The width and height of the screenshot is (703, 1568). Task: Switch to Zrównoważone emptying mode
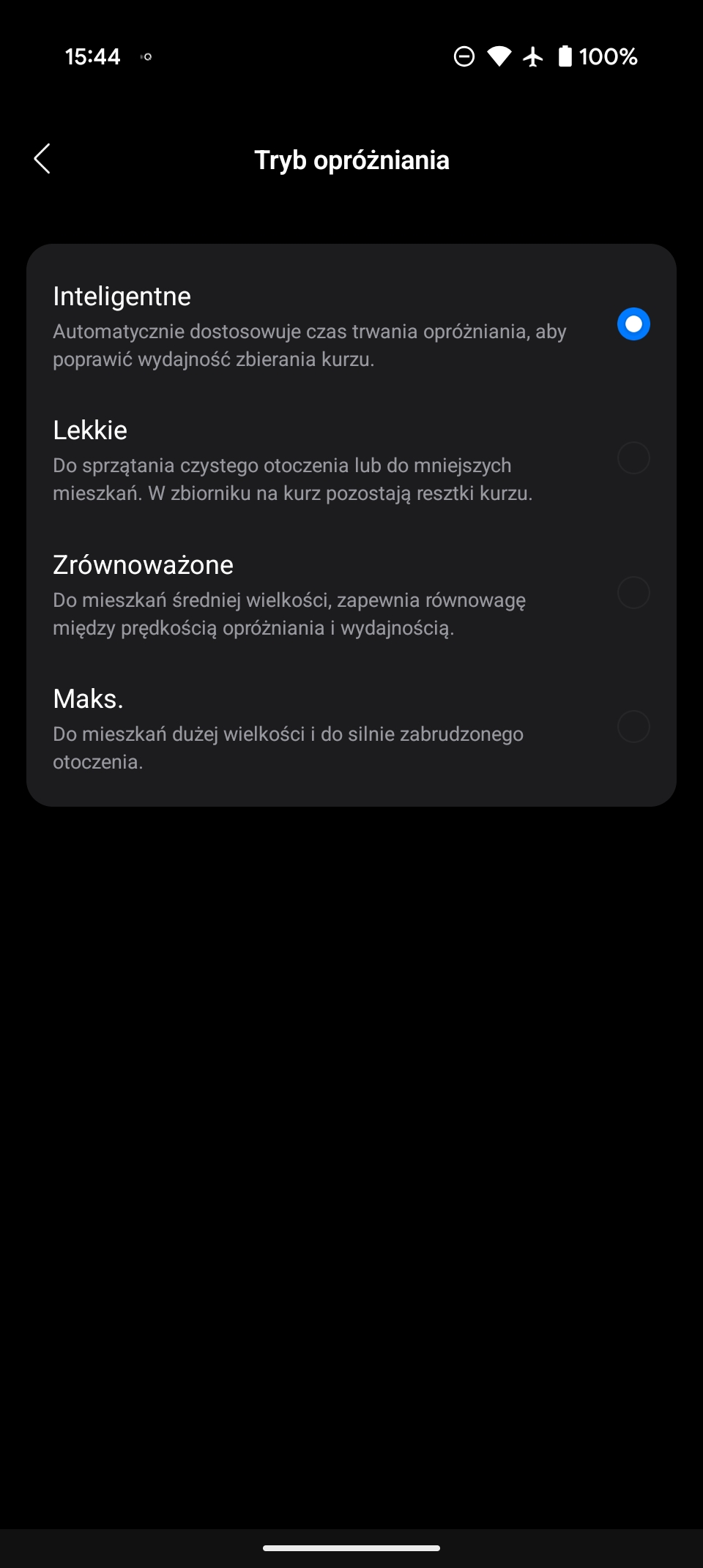pos(633,593)
